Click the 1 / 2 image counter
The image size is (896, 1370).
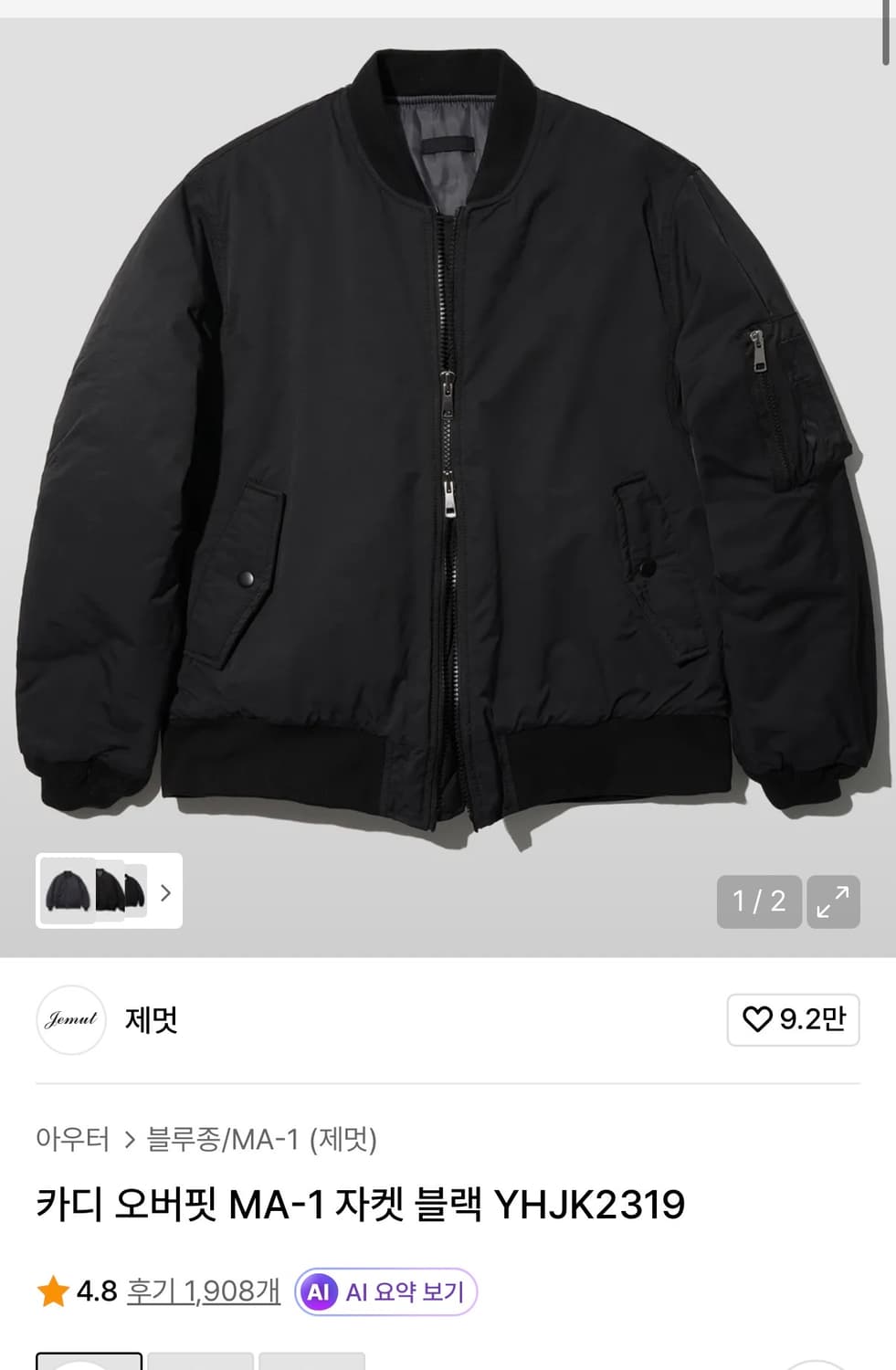(x=759, y=901)
